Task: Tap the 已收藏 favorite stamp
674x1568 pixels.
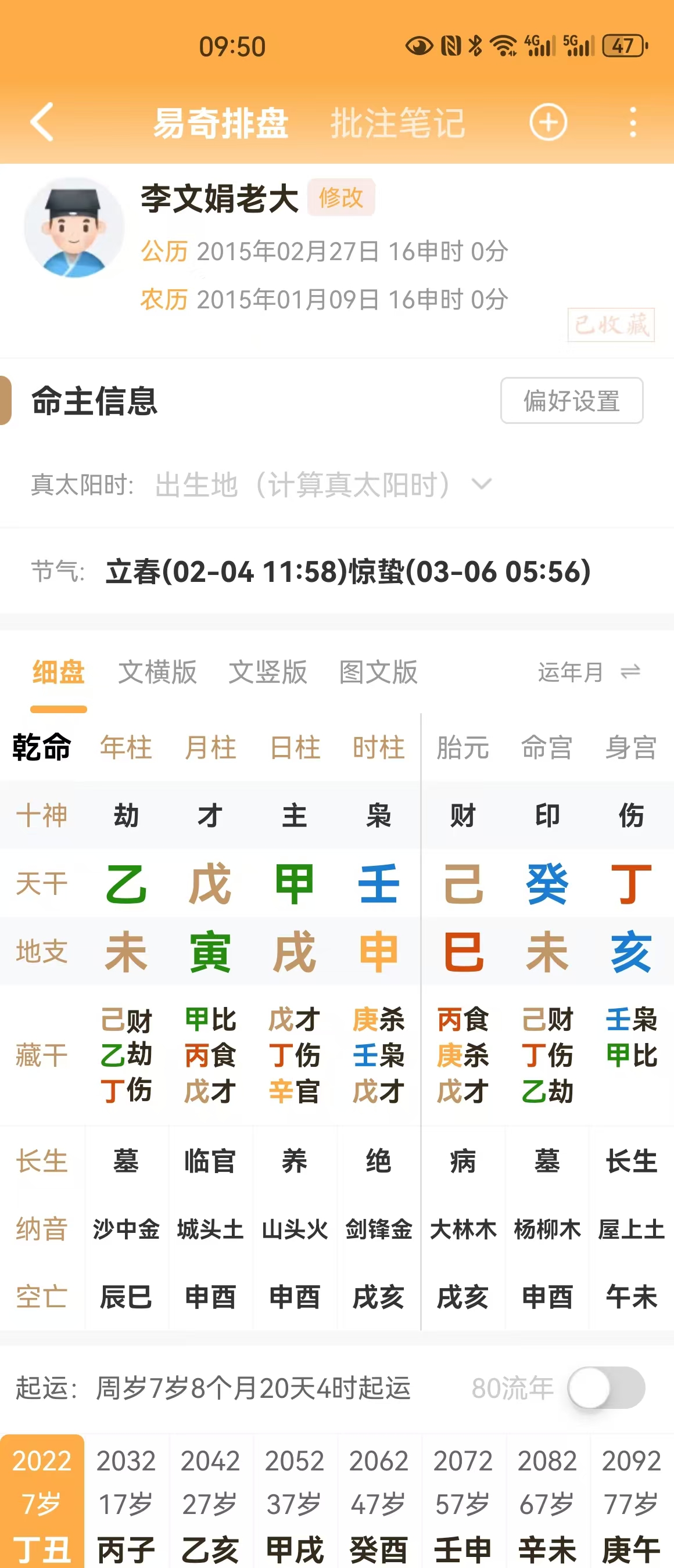Action: 611,325
